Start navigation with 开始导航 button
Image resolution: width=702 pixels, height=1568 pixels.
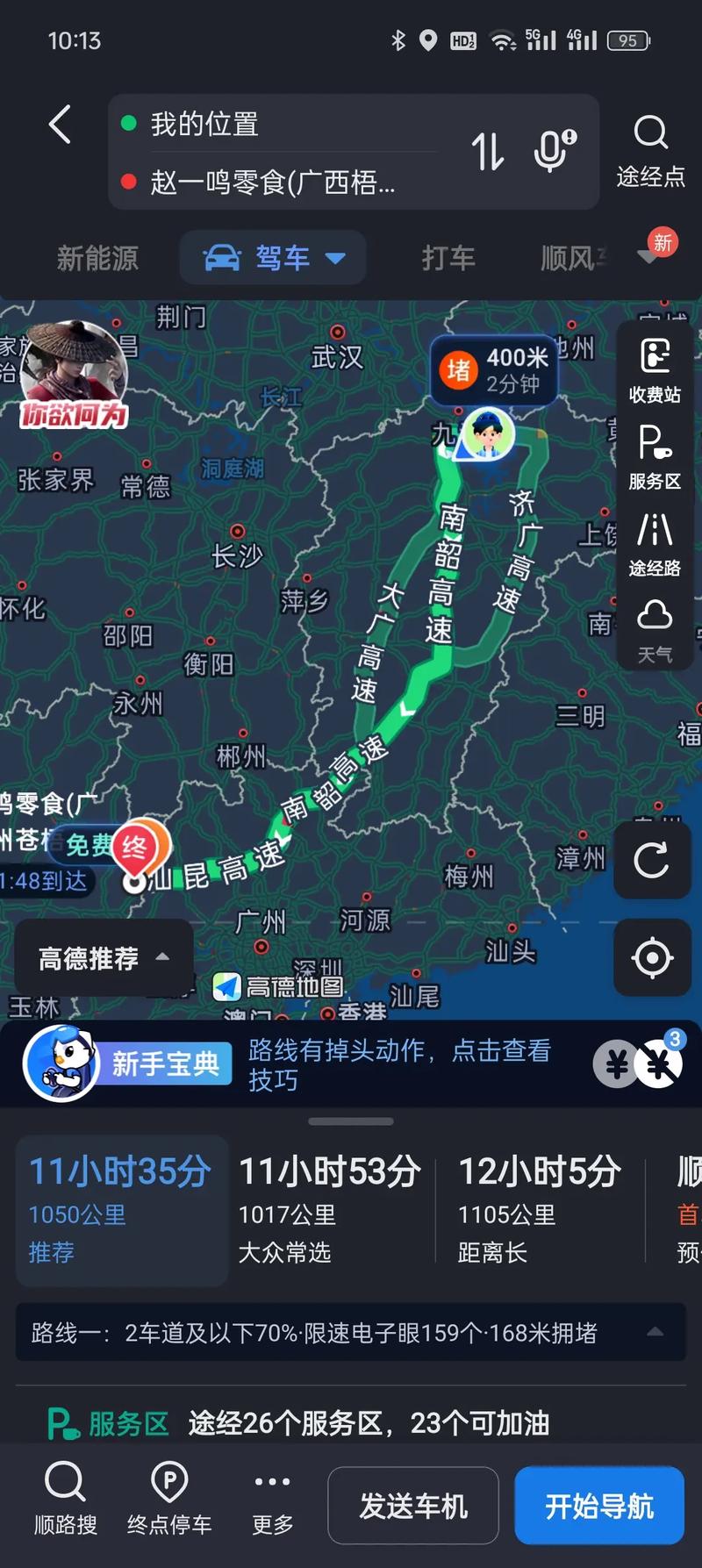pos(599,1505)
